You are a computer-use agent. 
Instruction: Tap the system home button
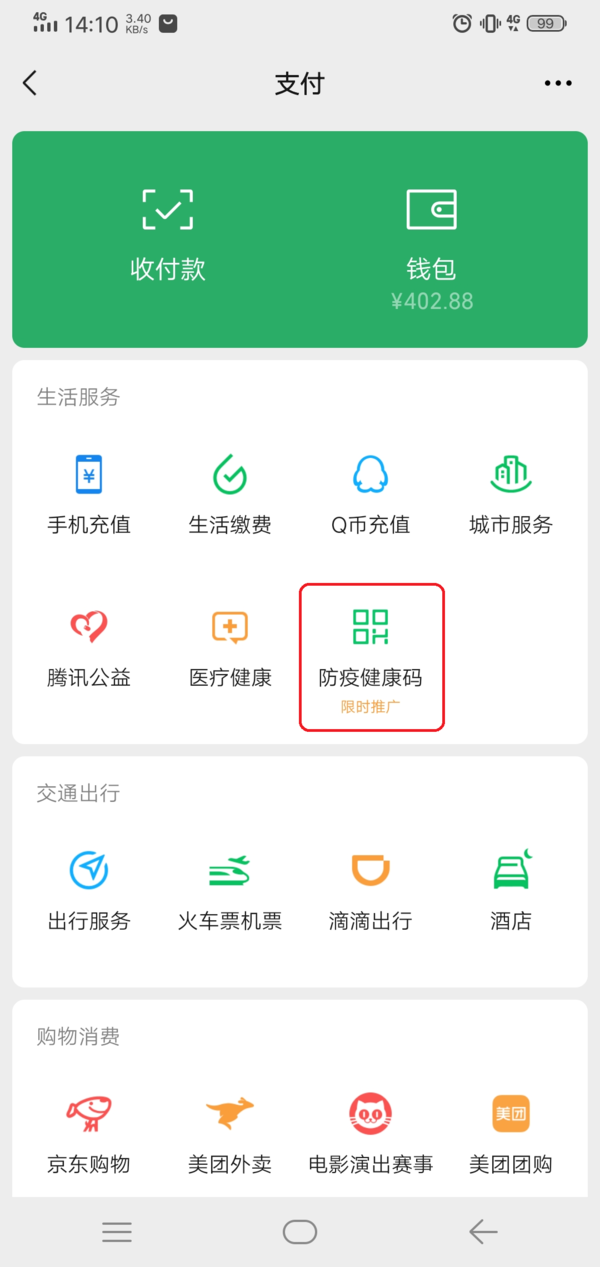tap(300, 1232)
